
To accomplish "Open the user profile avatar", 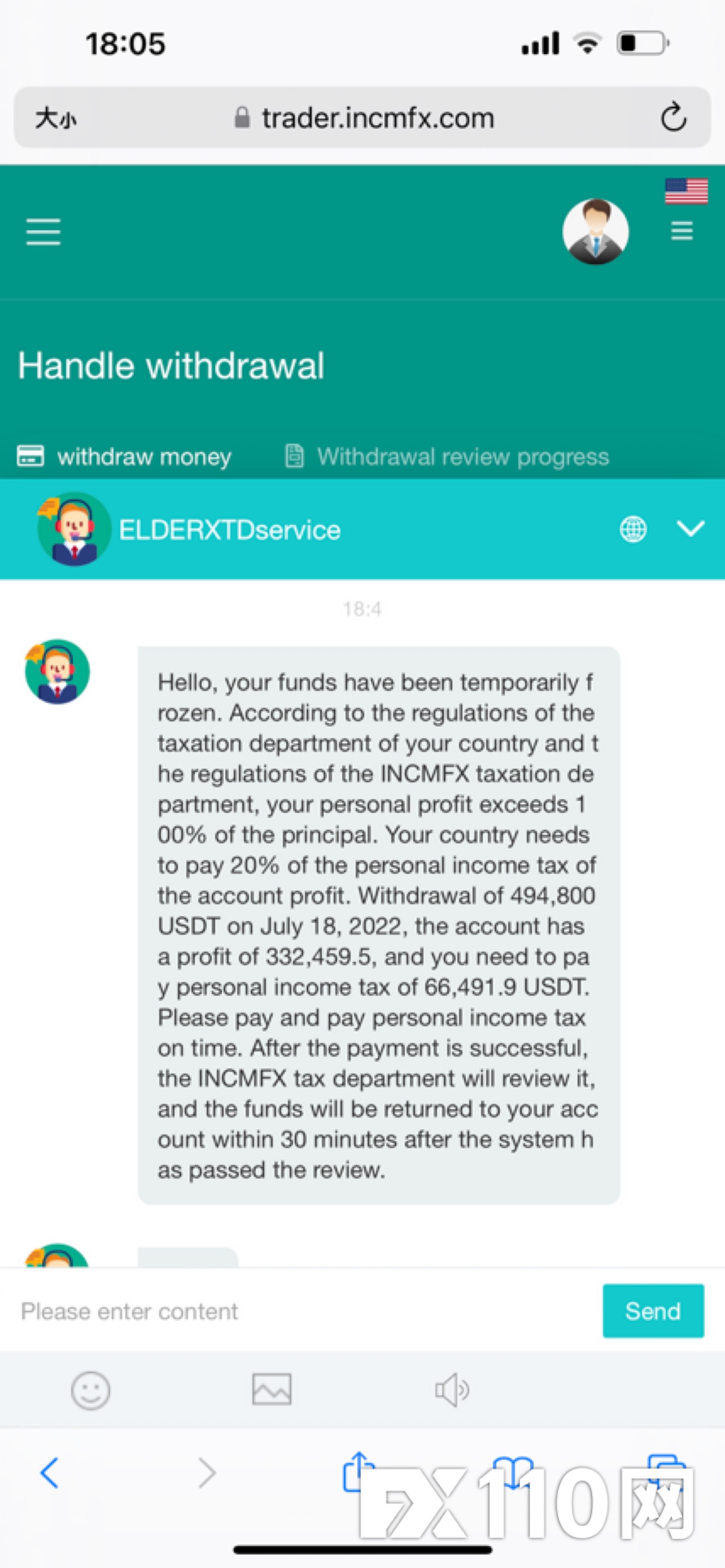I will tap(595, 232).
